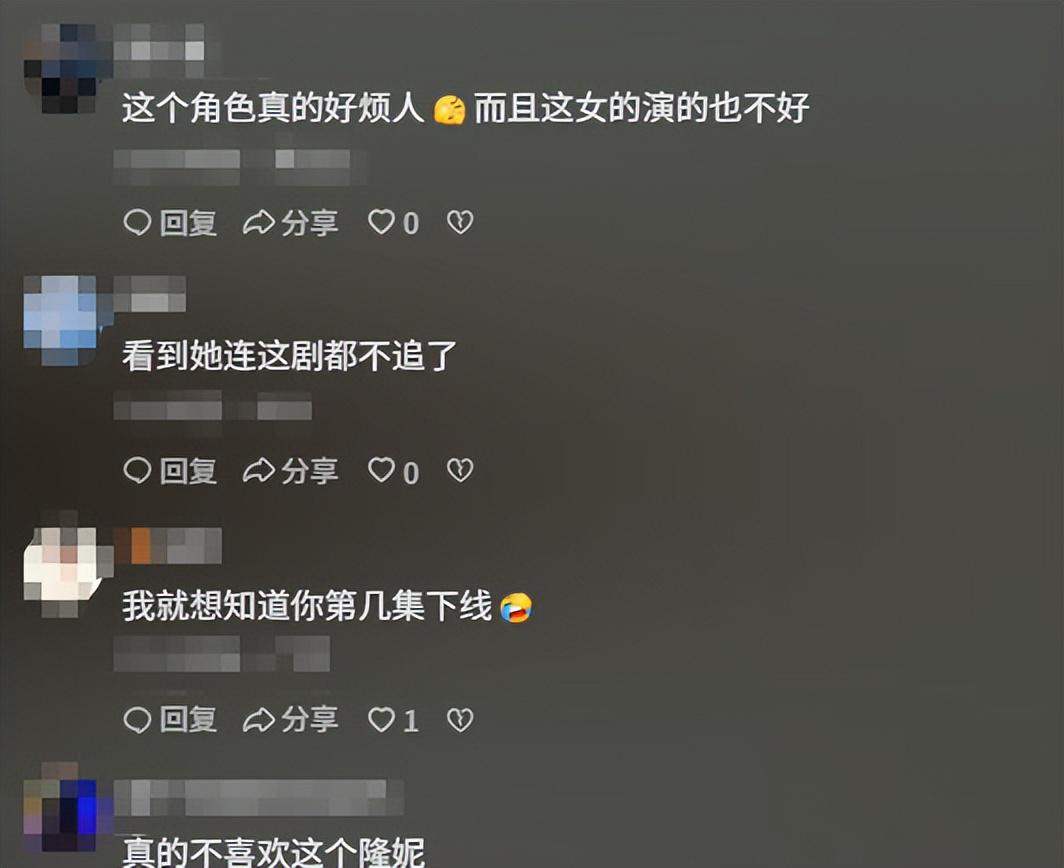Reply to the comment "我就想知道你第几集下线"
Image resolution: width=1064 pixels, height=868 pixels.
tap(169, 719)
